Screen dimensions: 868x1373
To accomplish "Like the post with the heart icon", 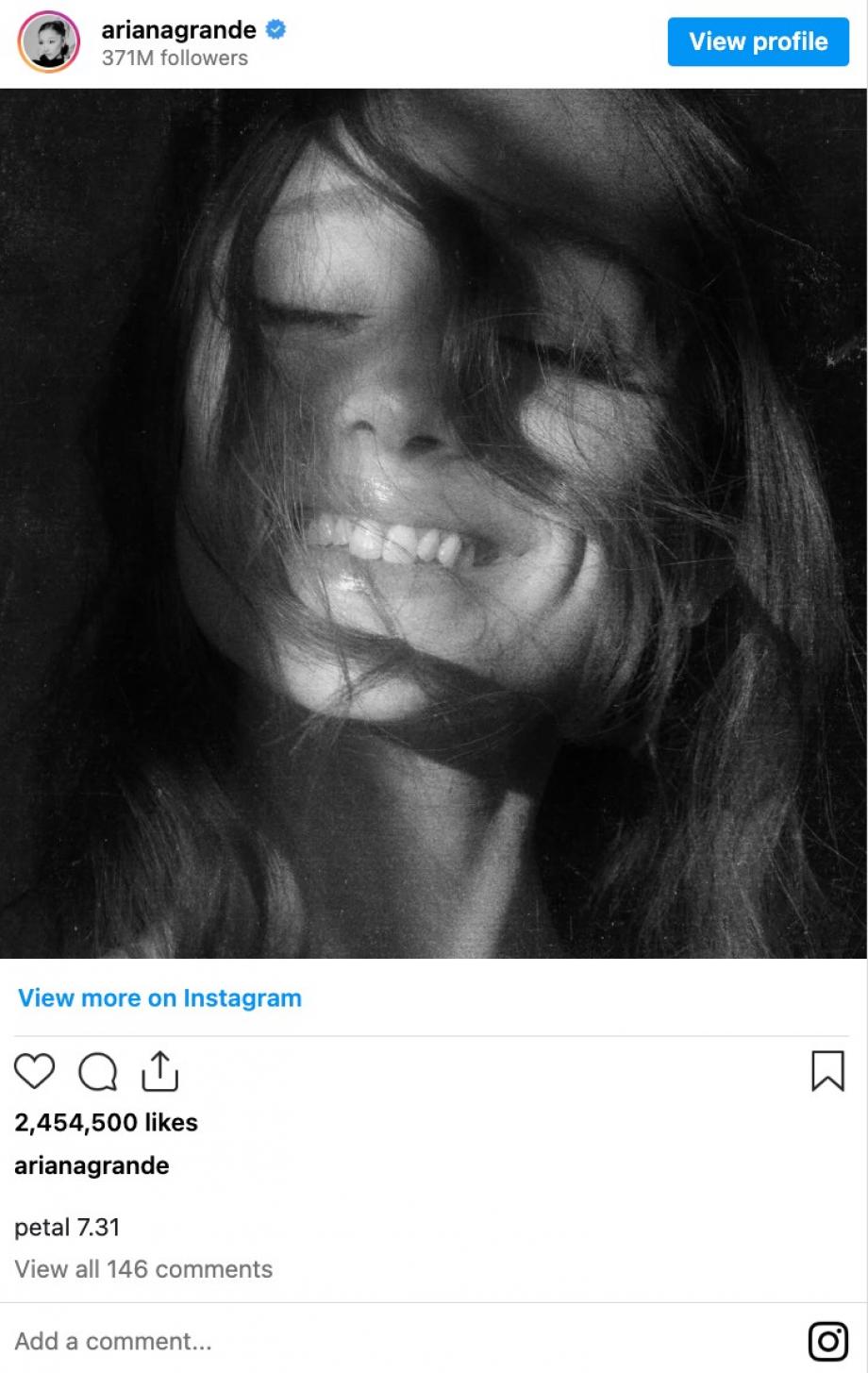I will [34, 1072].
